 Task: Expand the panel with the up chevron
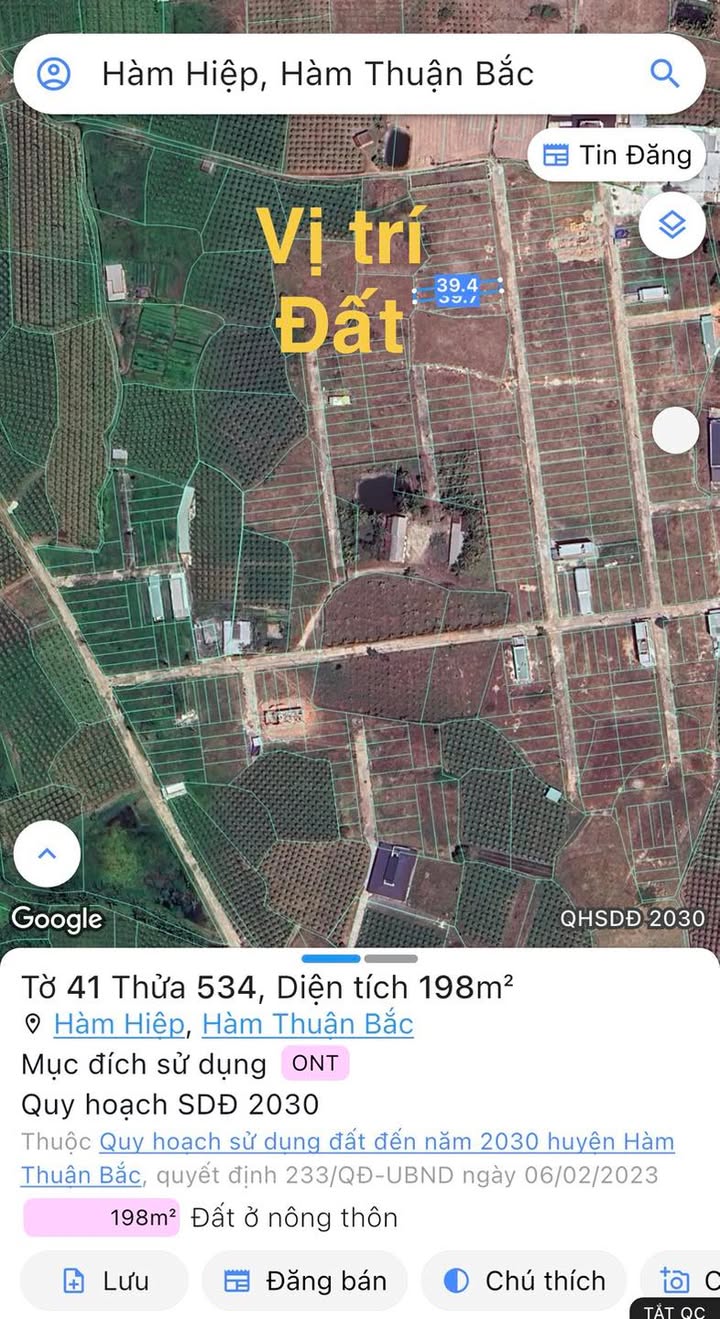pyautogui.click(x=47, y=854)
